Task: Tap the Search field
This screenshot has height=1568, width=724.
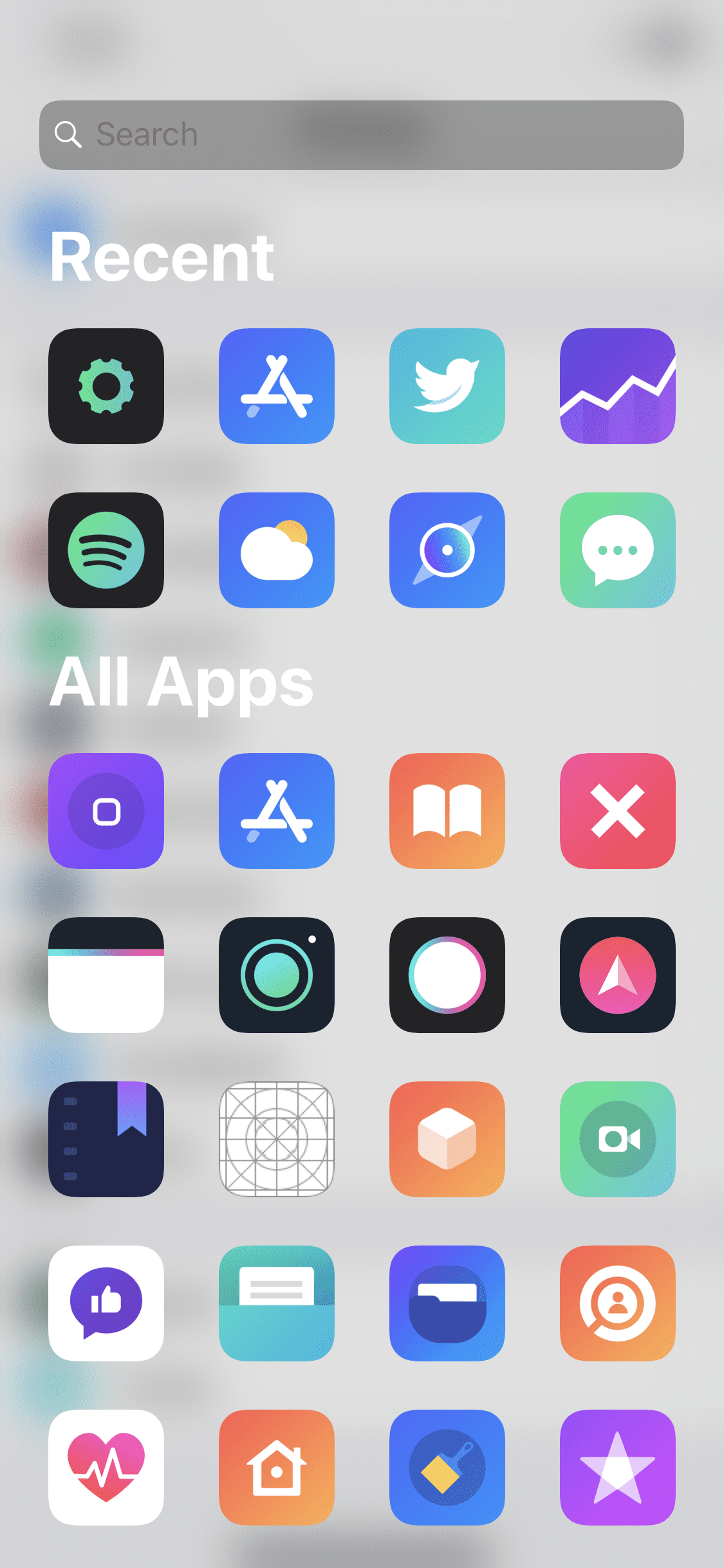Action: 362,135
